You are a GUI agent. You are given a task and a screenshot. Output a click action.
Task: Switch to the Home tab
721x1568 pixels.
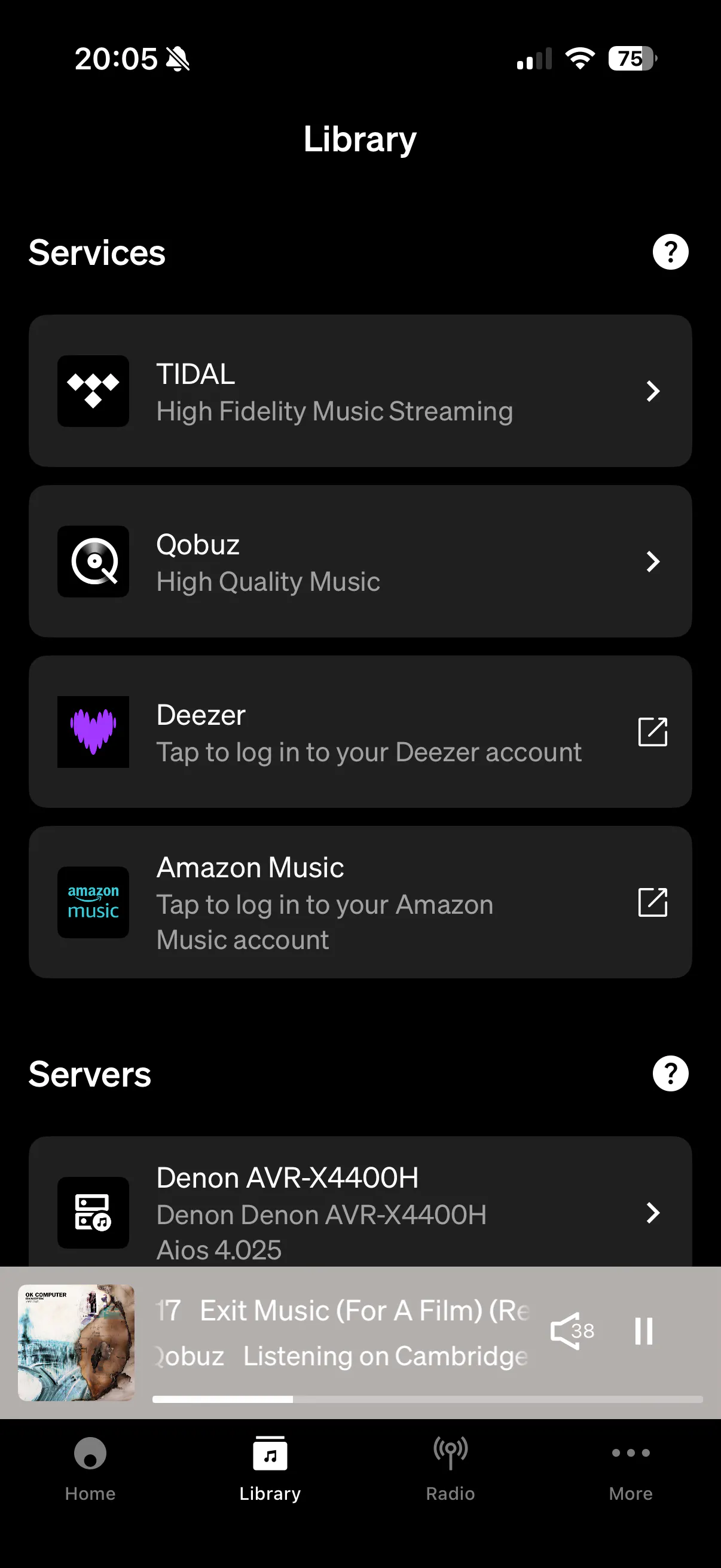(x=90, y=1468)
